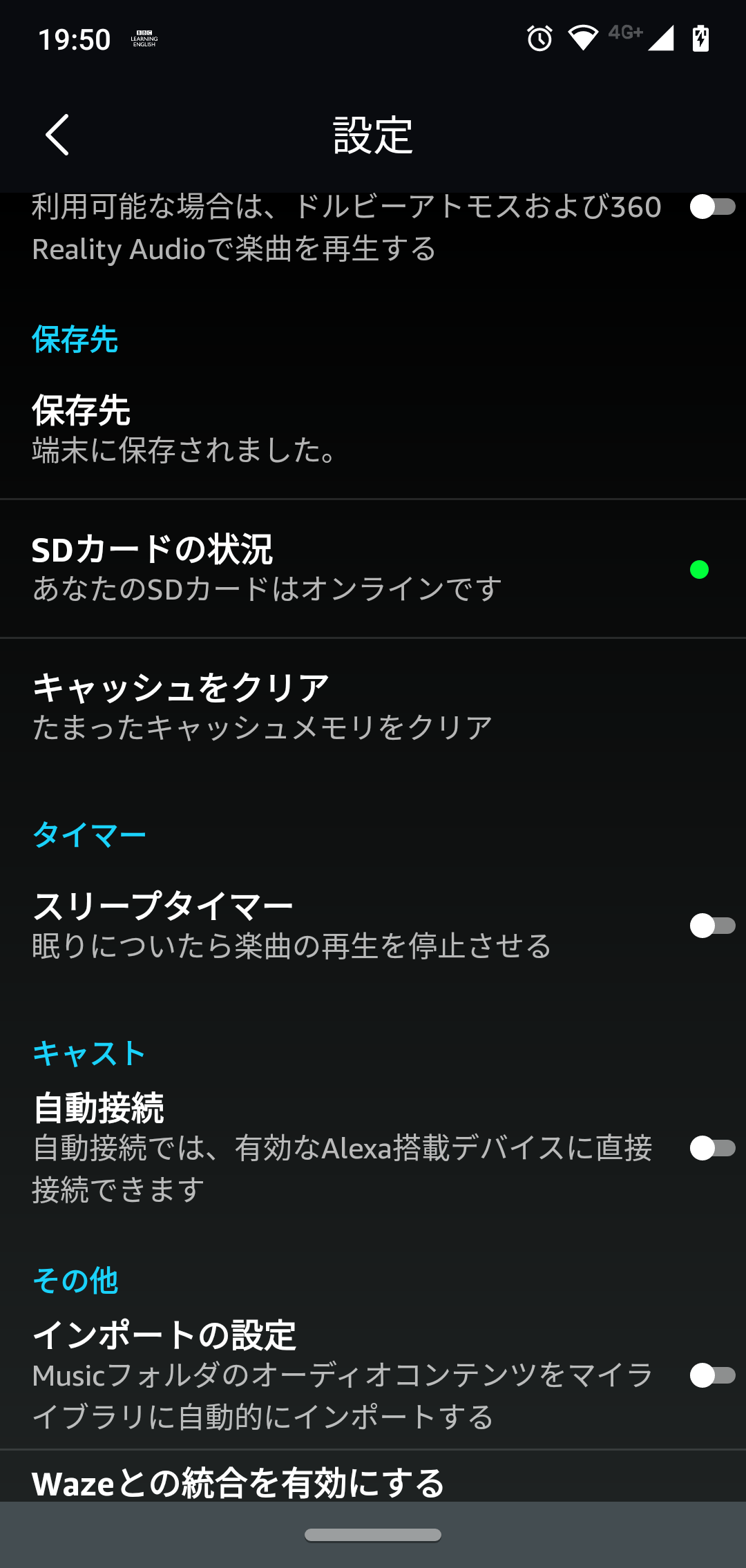This screenshot has height=1568, width=746.
Task: Tap the navigation gesture handle bar
Action: click(x=373, y=1534)
